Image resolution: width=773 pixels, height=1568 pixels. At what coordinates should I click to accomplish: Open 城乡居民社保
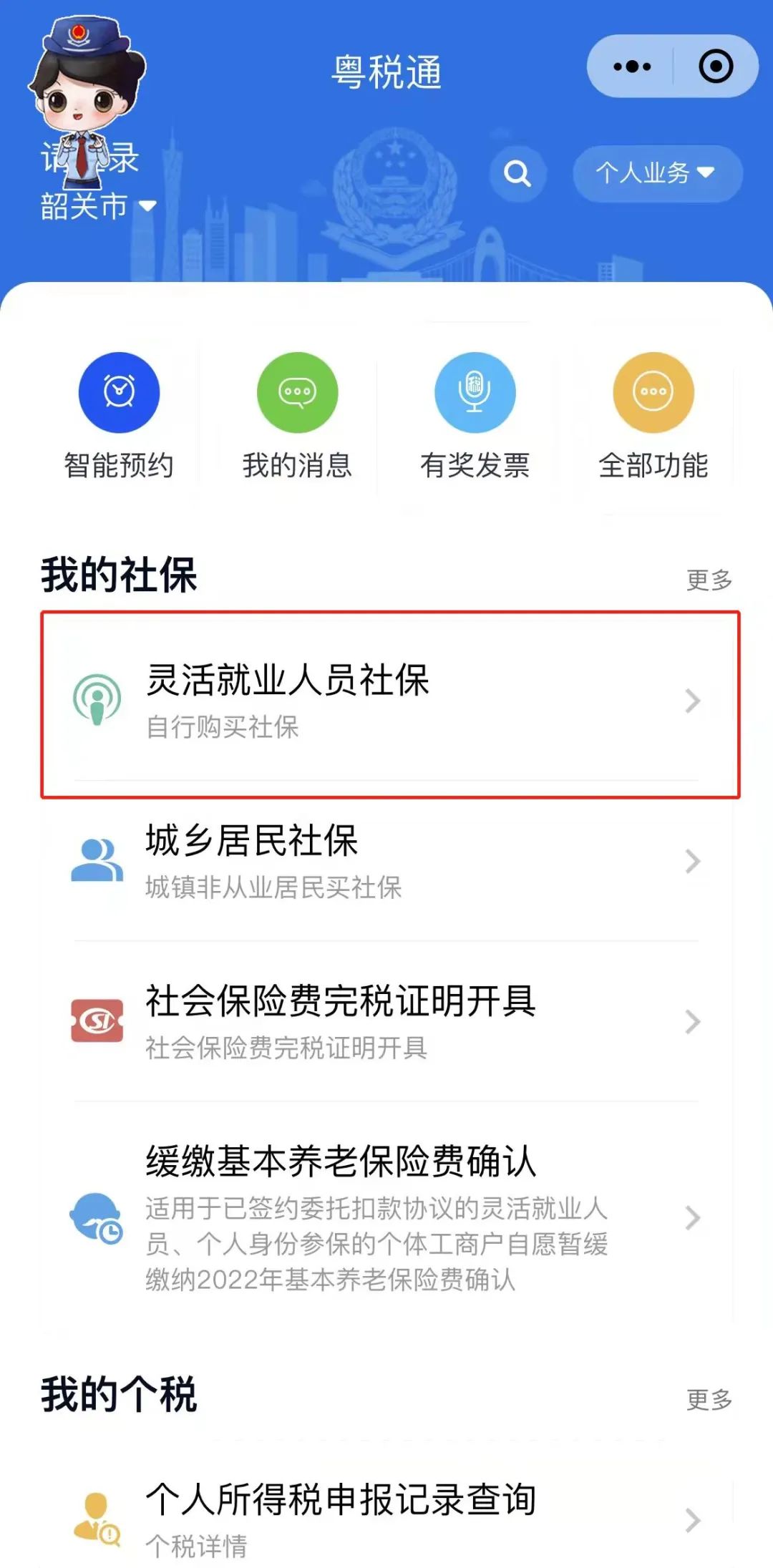point(390,861)
